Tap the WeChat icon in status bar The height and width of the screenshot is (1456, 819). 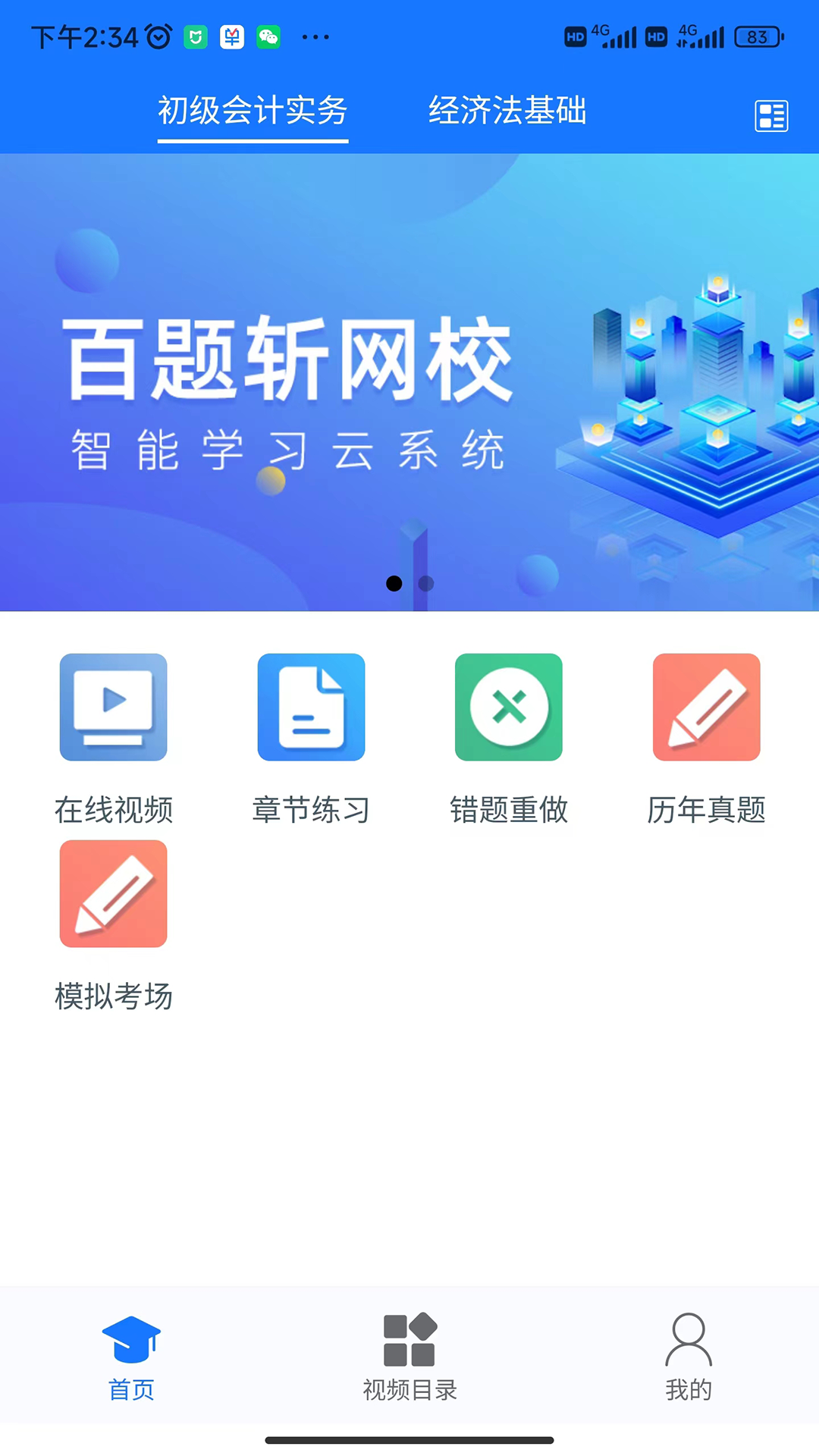[x=269, y=36]
